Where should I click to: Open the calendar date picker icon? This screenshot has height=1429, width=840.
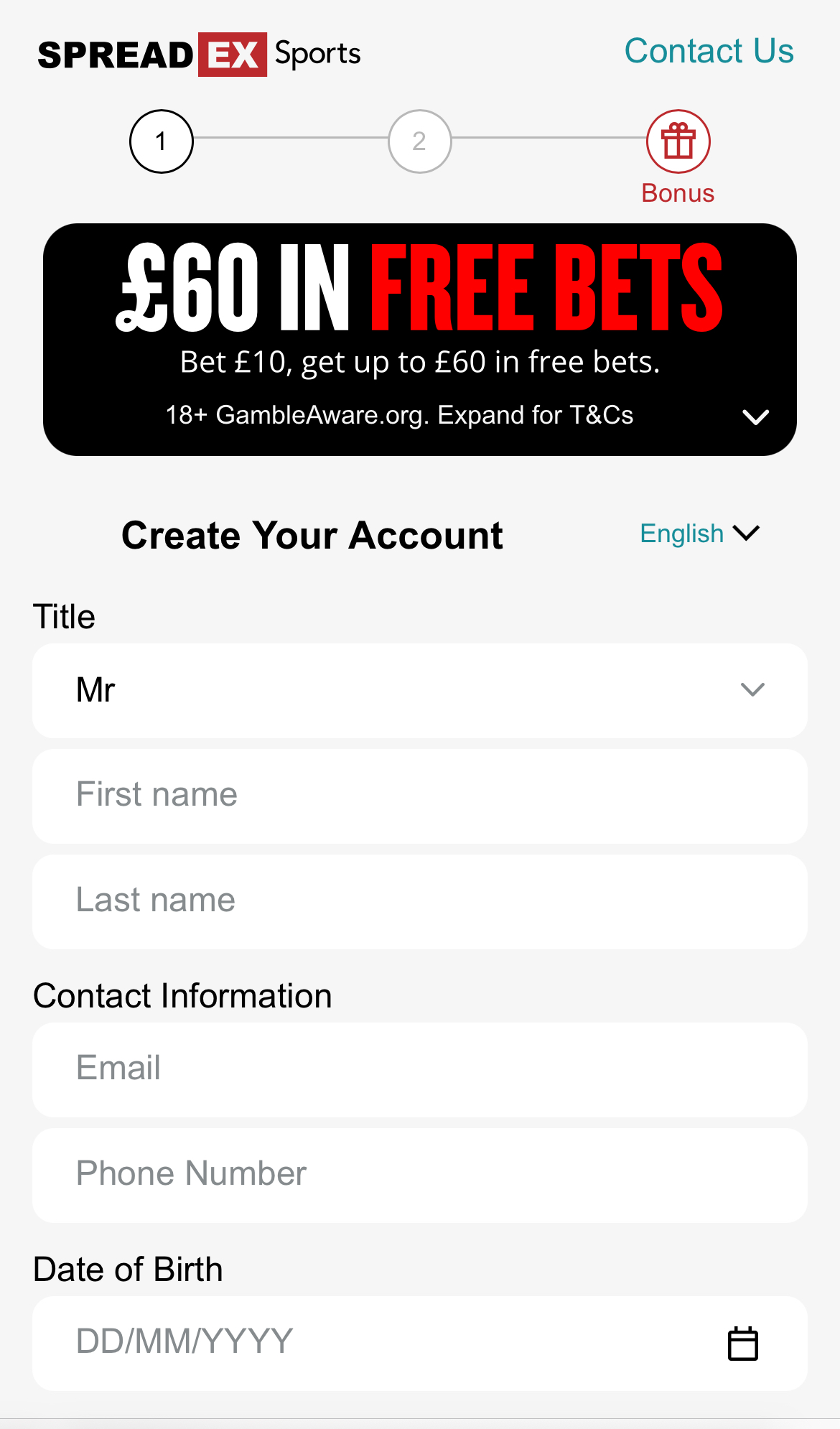click(742, 1344)
